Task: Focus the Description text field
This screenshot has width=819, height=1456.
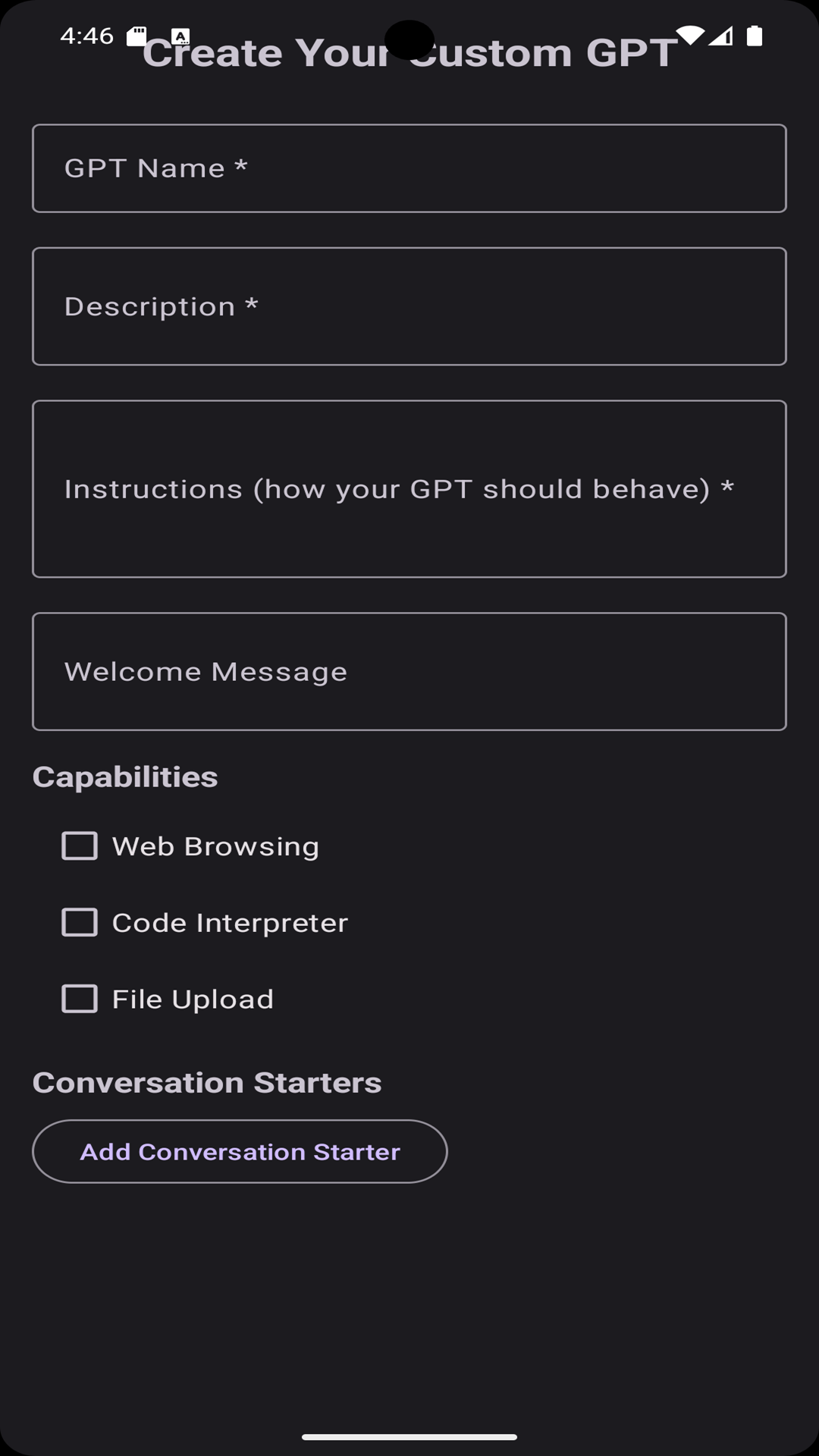Action: [x=409, y=306]
